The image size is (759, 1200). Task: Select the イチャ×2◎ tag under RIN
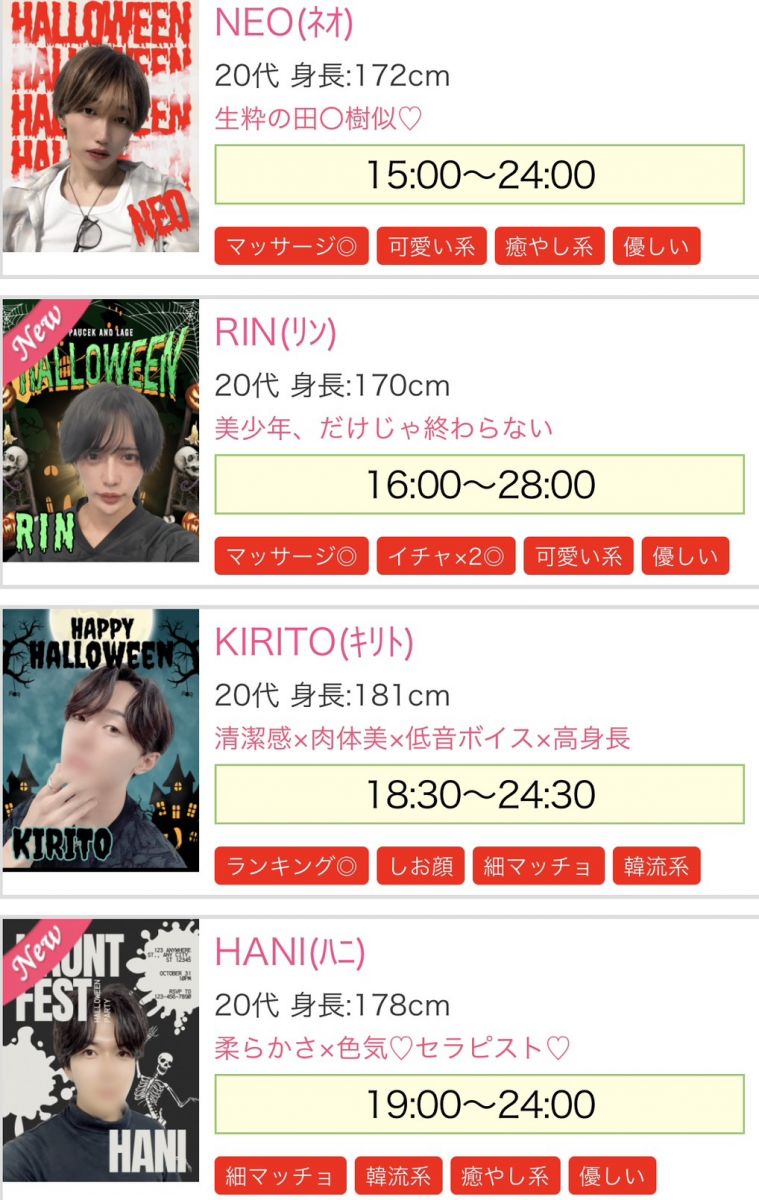(x=445, y=556)
